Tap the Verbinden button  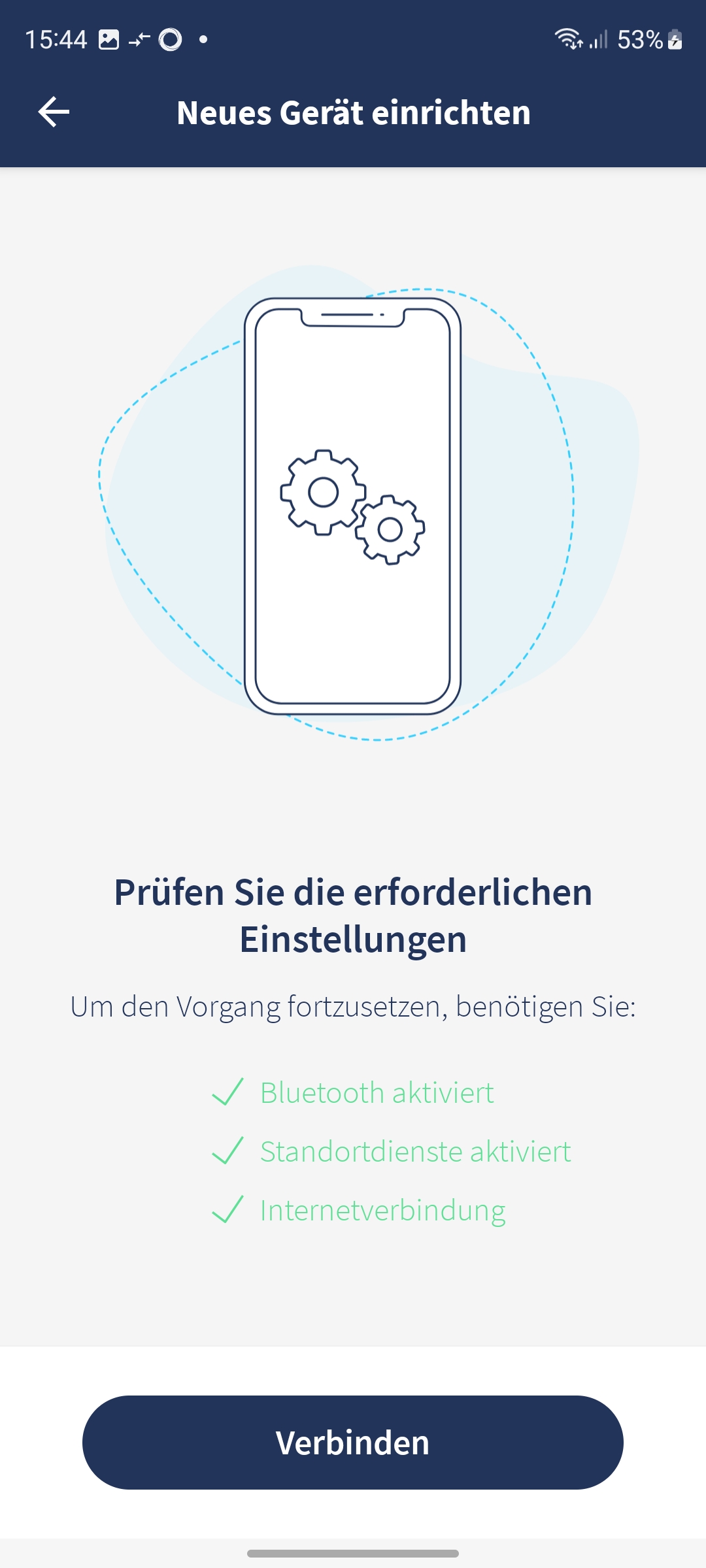click(353, 1443)
